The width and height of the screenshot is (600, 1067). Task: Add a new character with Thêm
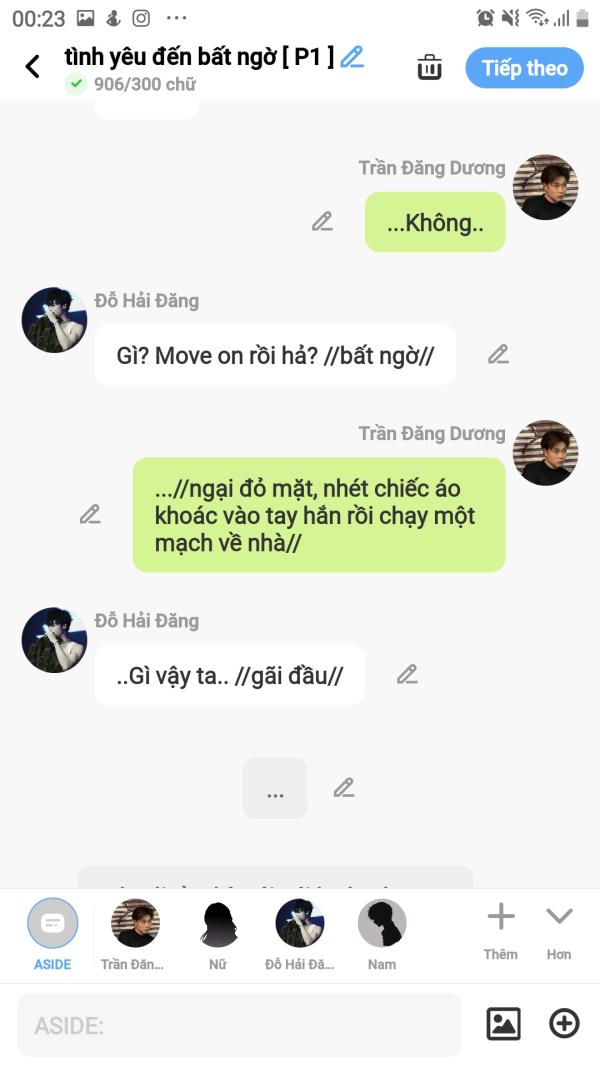500,927
